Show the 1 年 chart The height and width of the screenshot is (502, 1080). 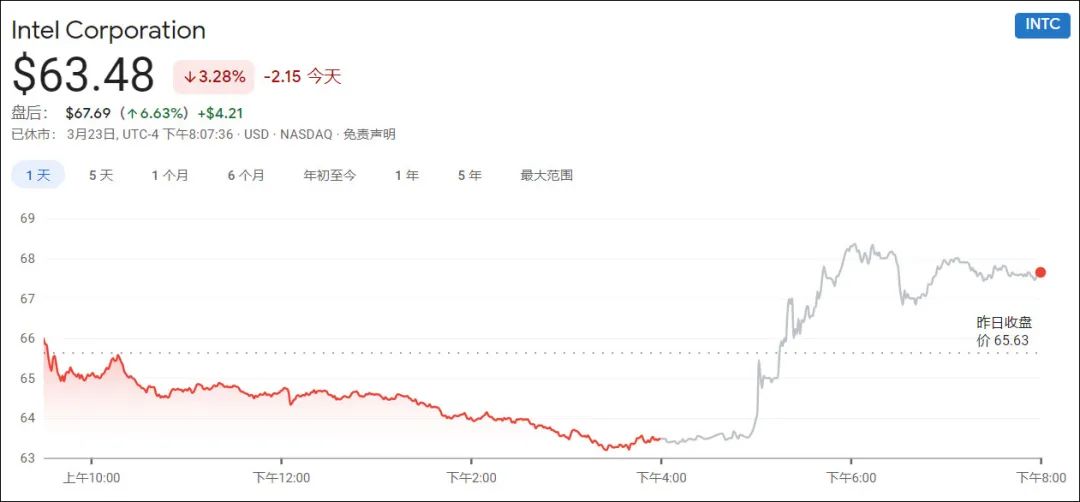click(406, 176)
